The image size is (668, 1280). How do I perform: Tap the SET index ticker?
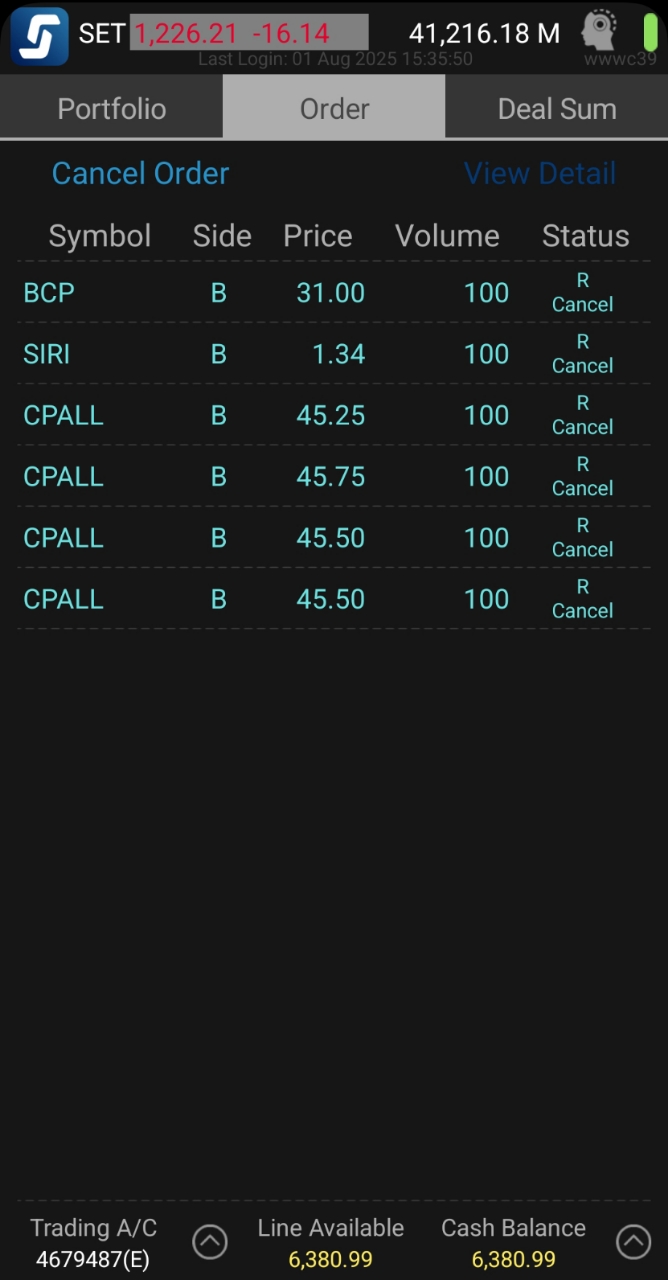(223, 33)
